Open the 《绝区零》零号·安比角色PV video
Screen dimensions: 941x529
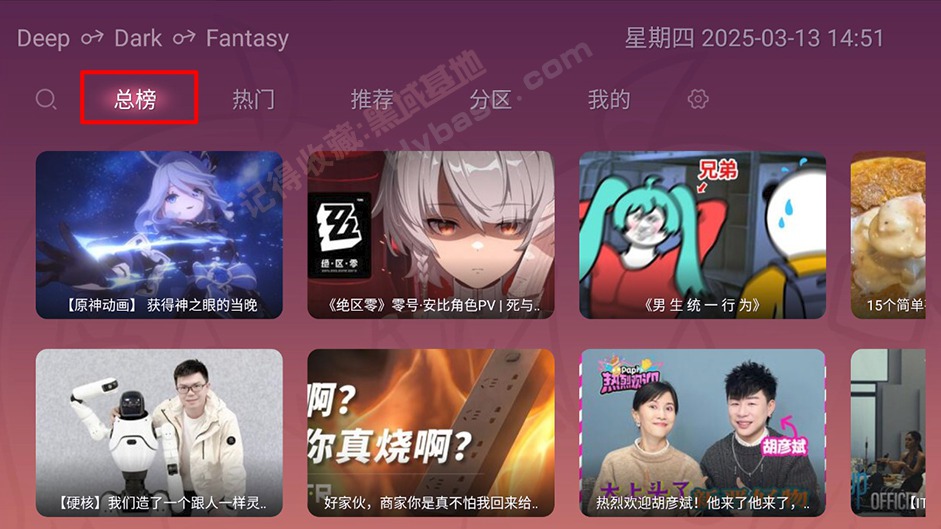click(x=430, y=235)
